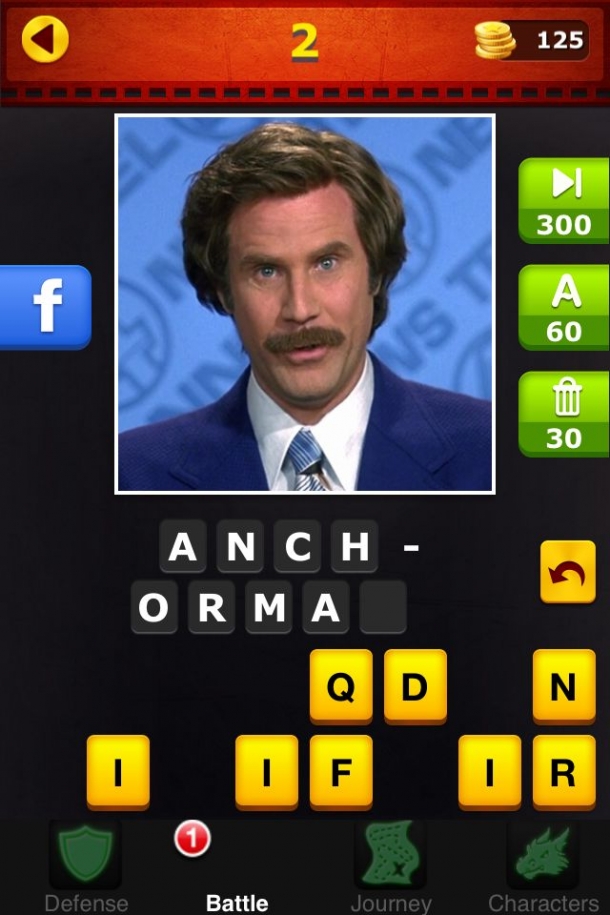The height and width of the screenshot is (915, 610).
Task: Reveal a letter for 60 coins
Action: click(x=564, y=308)
